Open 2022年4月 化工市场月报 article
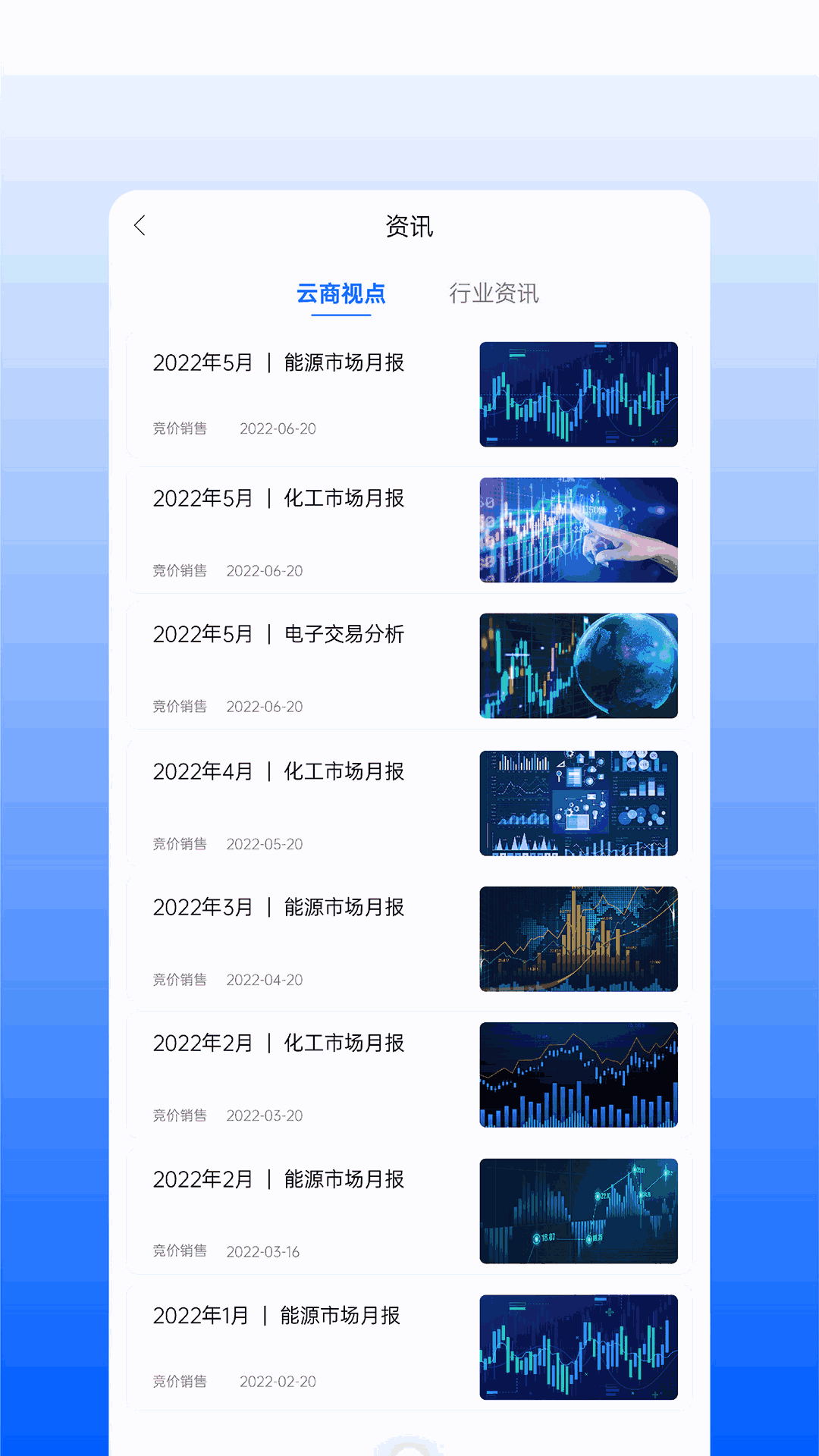Screen dimensions: 819x1456 pyautogui.click(x=279, y=771)
